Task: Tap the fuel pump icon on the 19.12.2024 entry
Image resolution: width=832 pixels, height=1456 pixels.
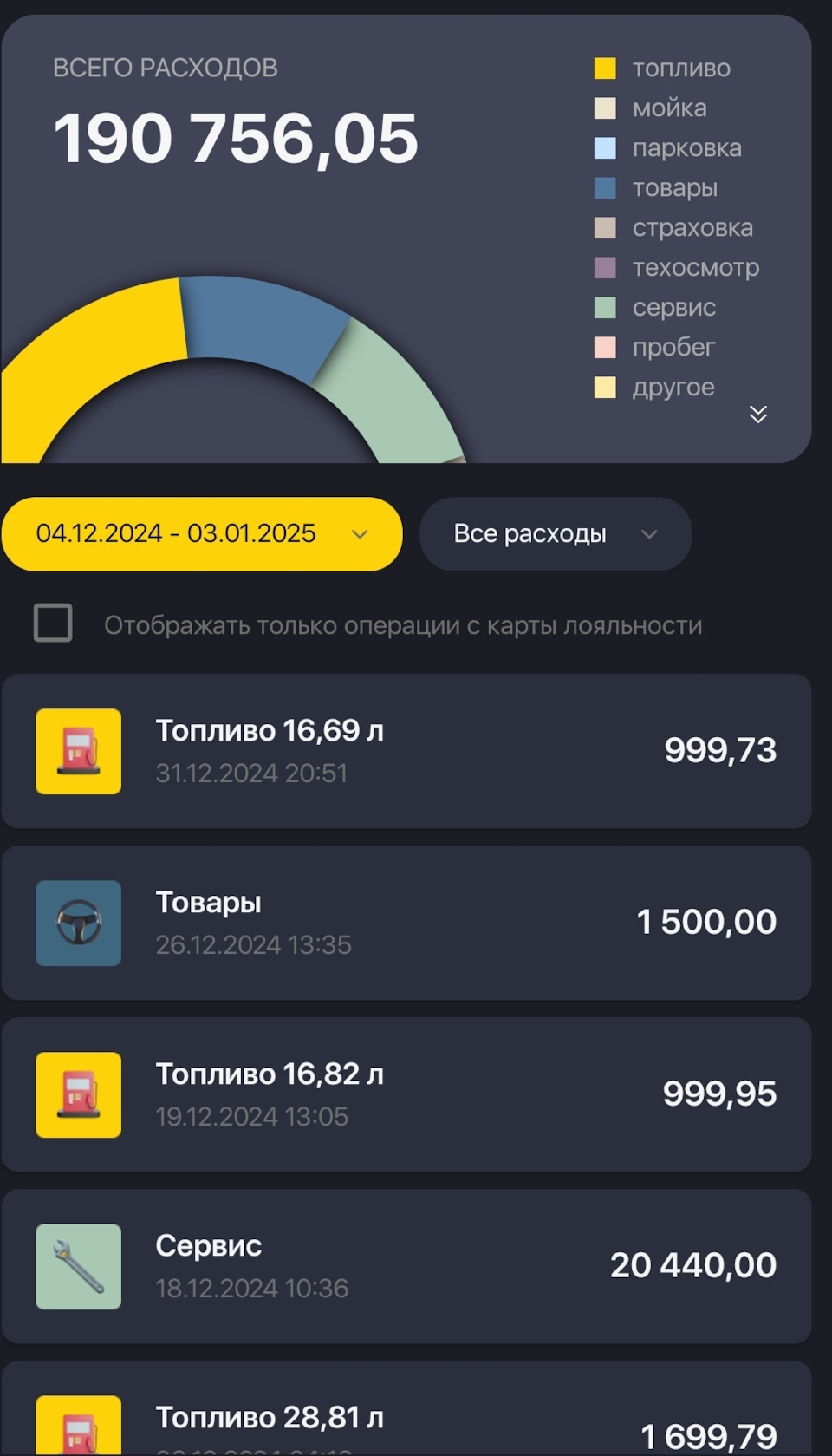Action: click(77, 1094)
